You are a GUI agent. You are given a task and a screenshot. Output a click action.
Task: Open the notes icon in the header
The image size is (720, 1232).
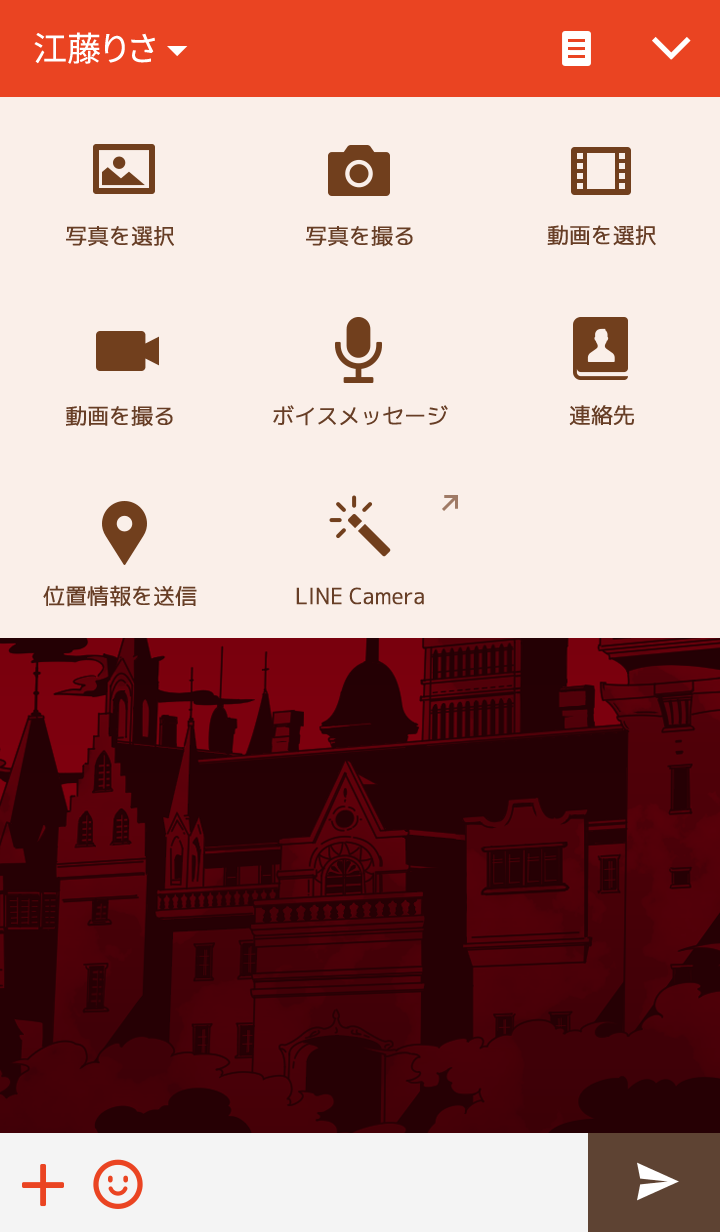click(x=576, y=49)
